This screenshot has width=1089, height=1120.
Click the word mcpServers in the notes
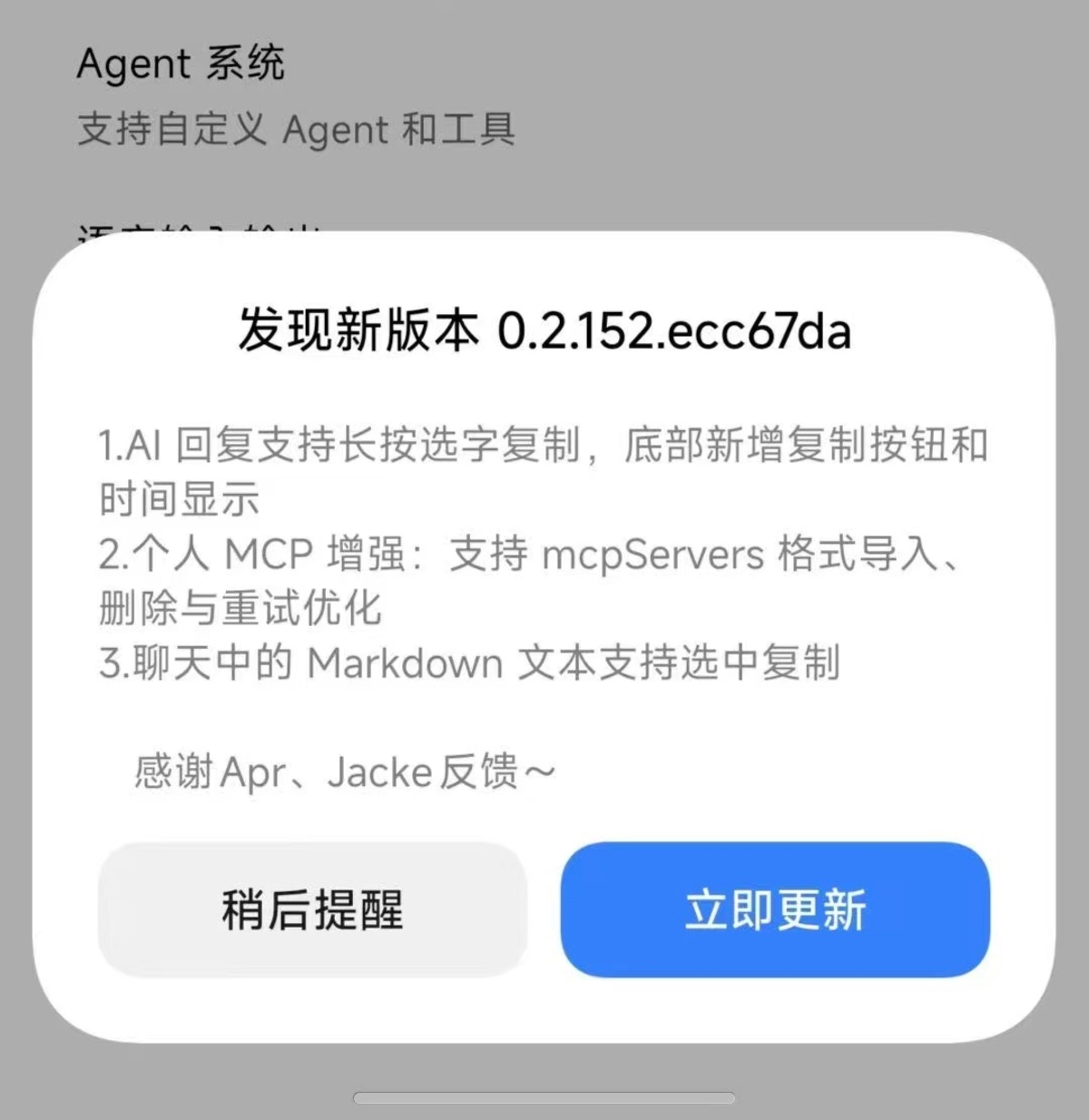click(x=652, y=555)
